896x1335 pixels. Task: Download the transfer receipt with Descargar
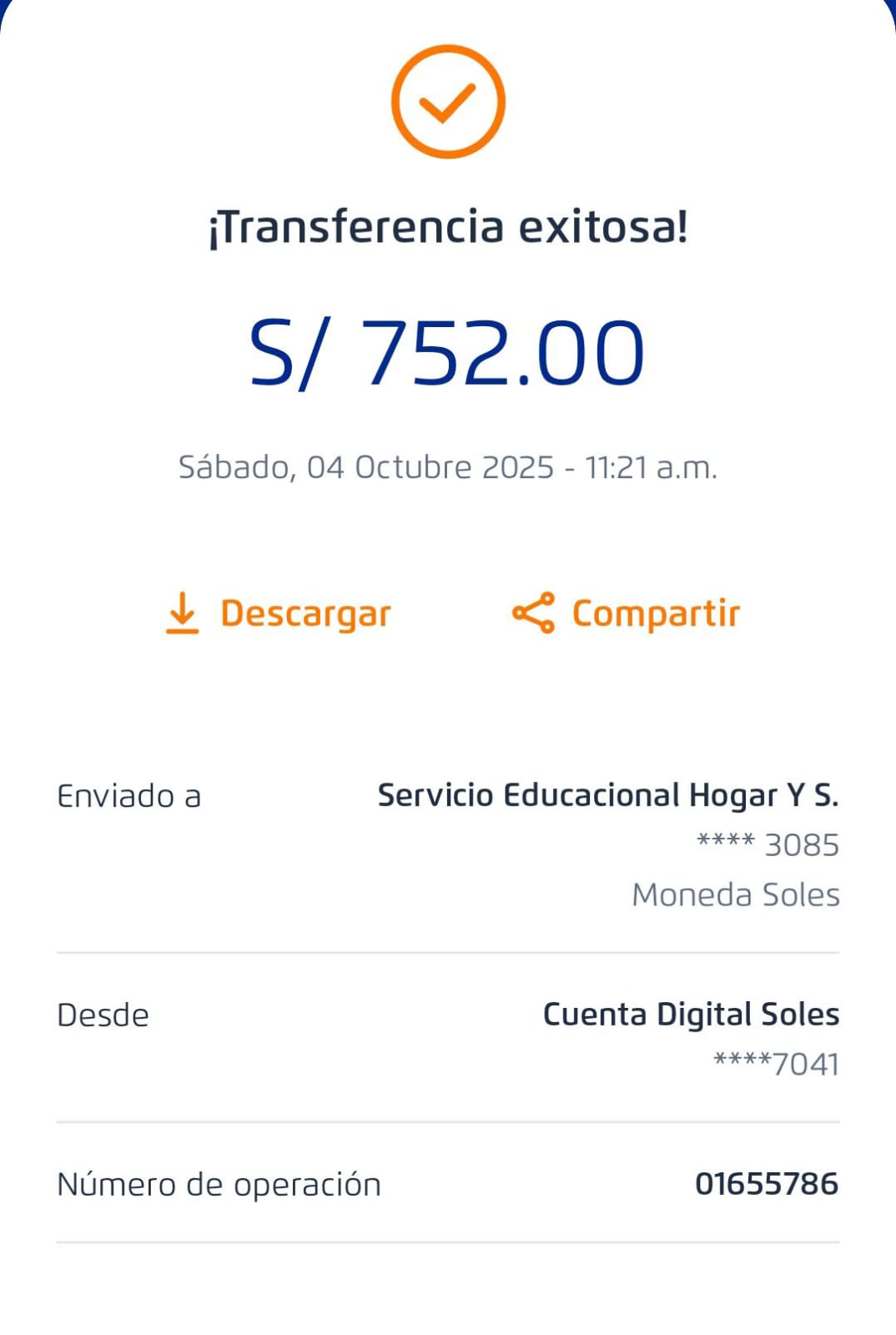pyautogui.click(x=279, y=613)
